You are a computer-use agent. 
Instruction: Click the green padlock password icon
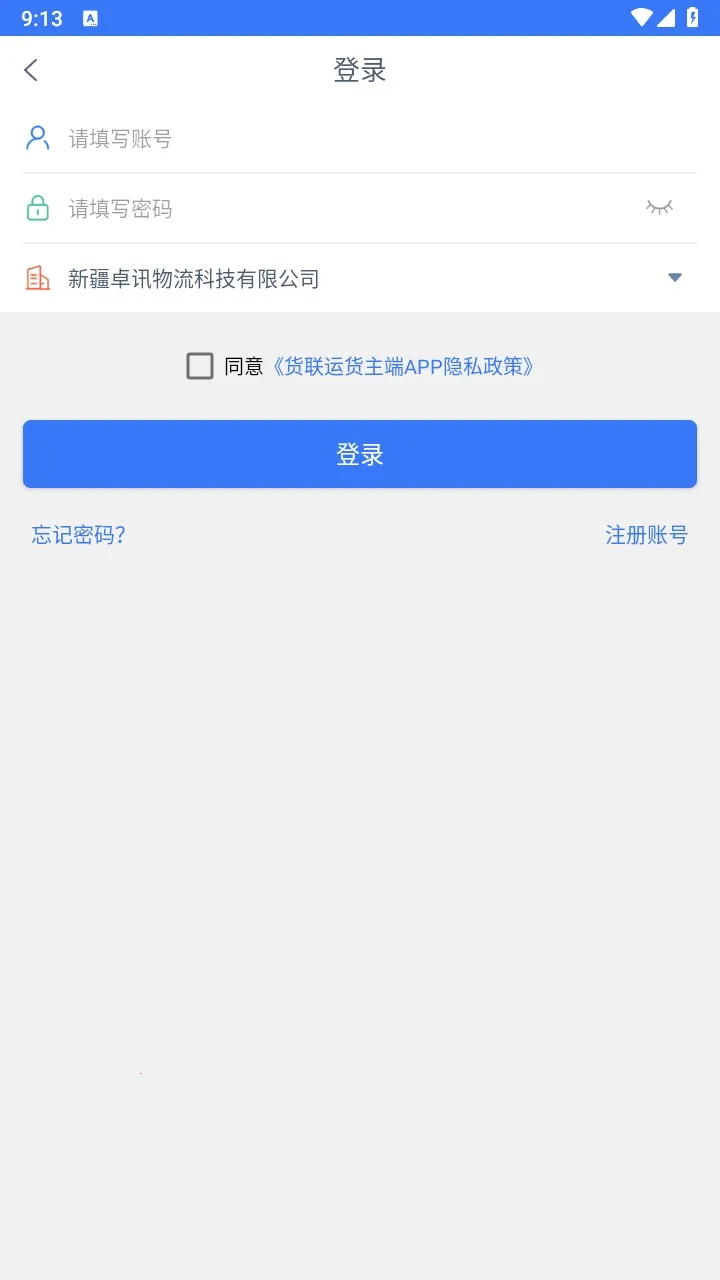pyautogui.click(x=37, y=208)
